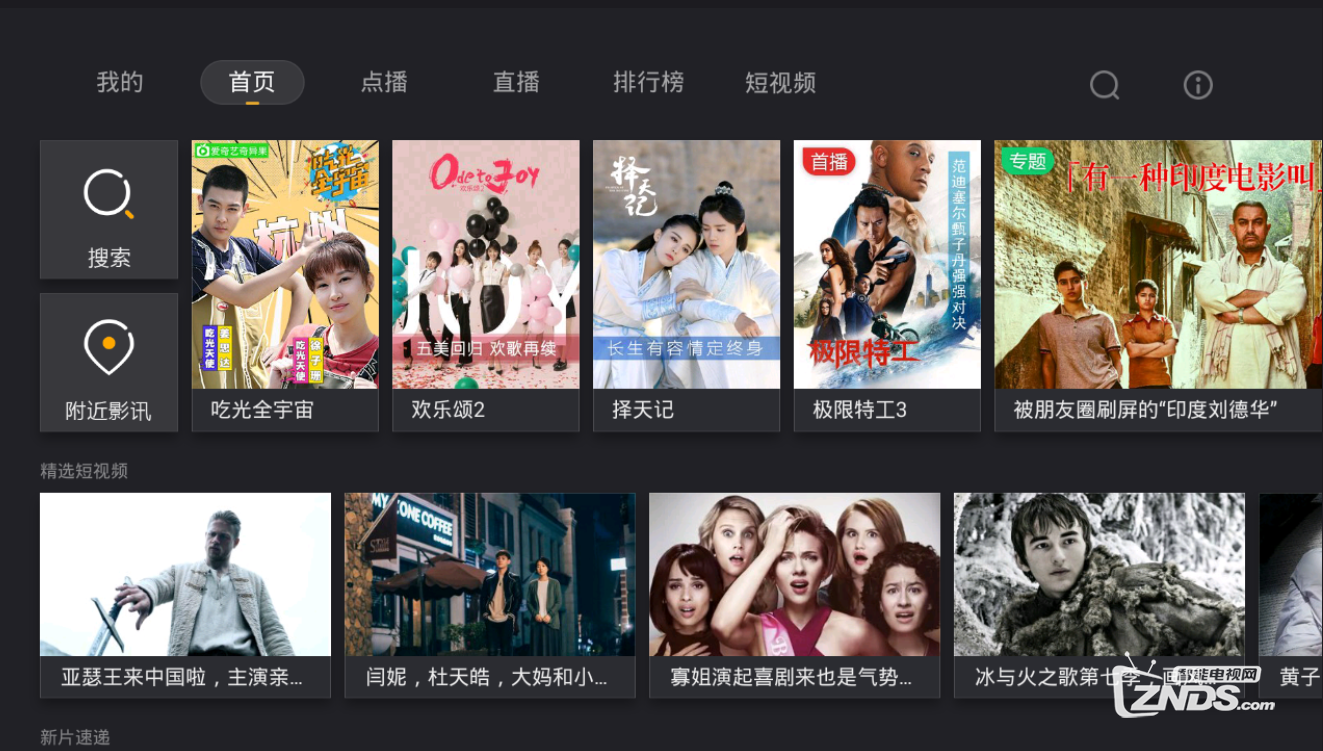Go to the 直播 tab
The height and width of the screenshot is (751, 1323).
[516, 83]
